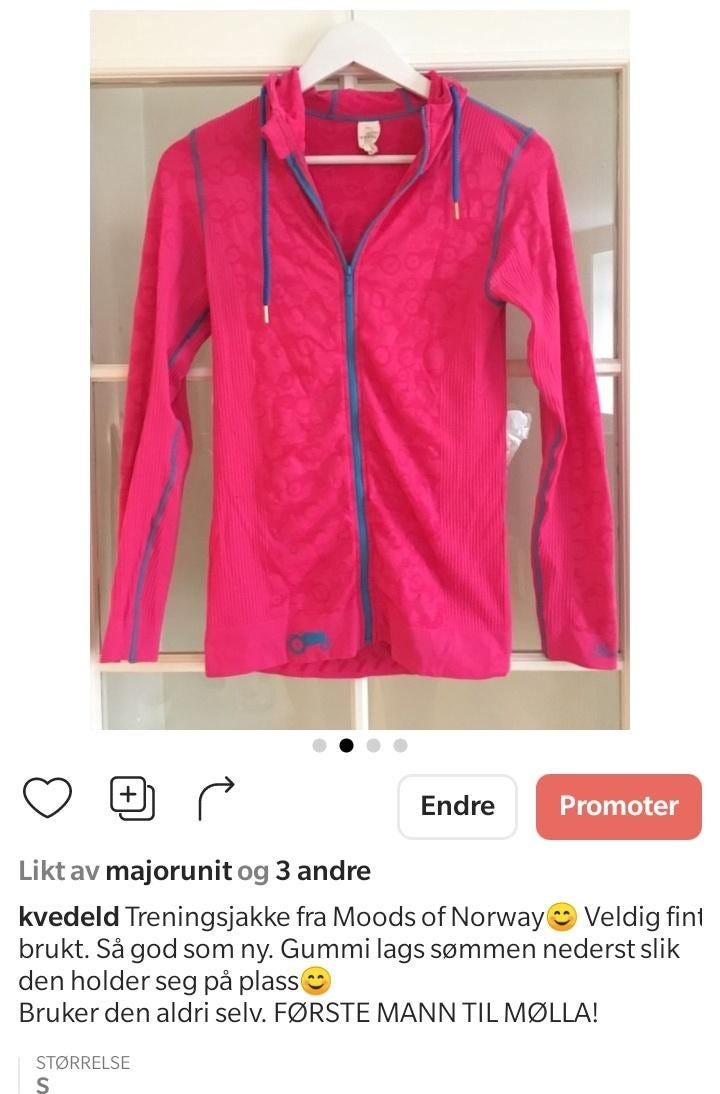
Task: Tap the active second carousel dot
Action: coord(346,744)
